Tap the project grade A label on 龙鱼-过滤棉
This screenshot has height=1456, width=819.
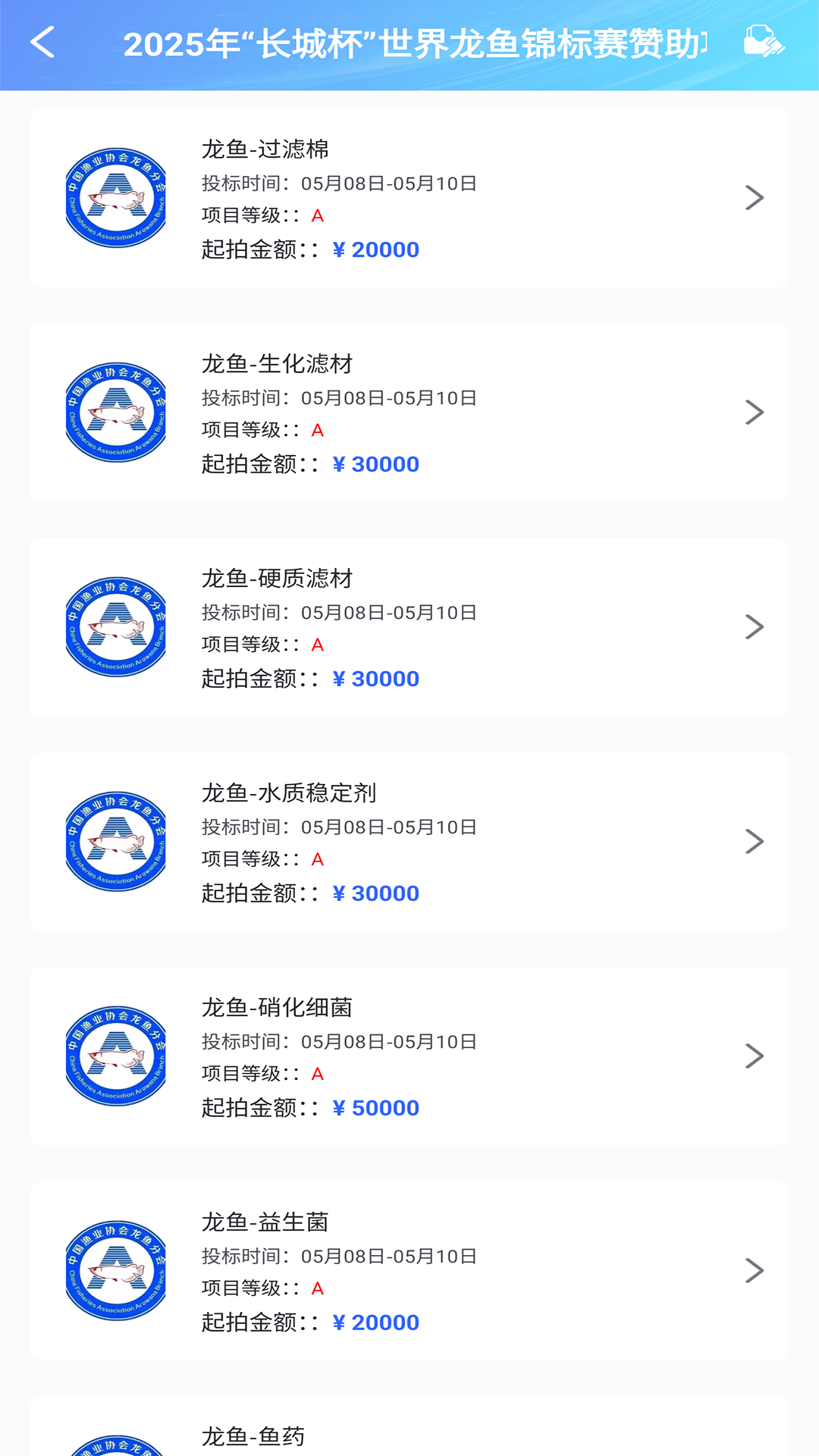[x=318, y=215]
